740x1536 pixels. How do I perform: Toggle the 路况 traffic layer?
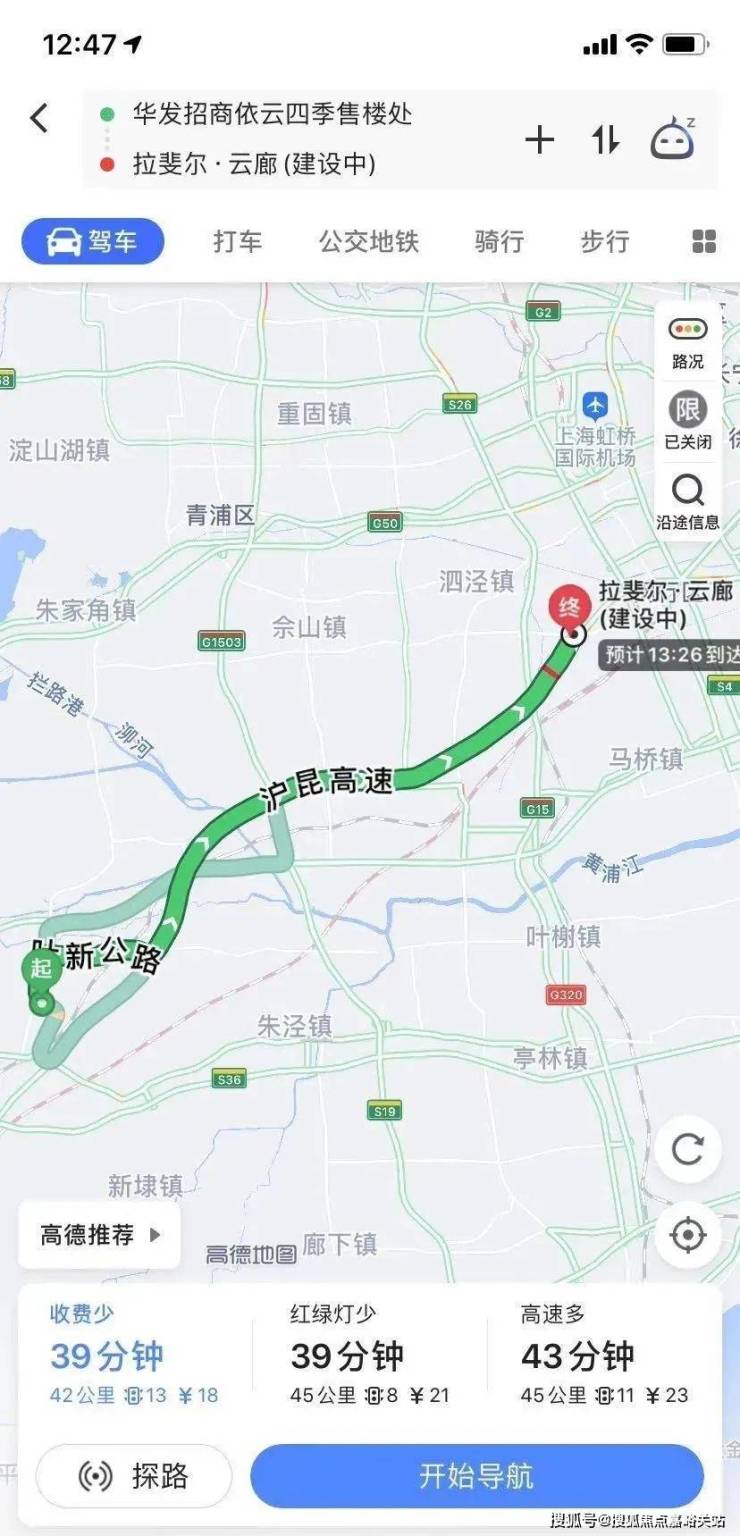[x=687, y=342]
